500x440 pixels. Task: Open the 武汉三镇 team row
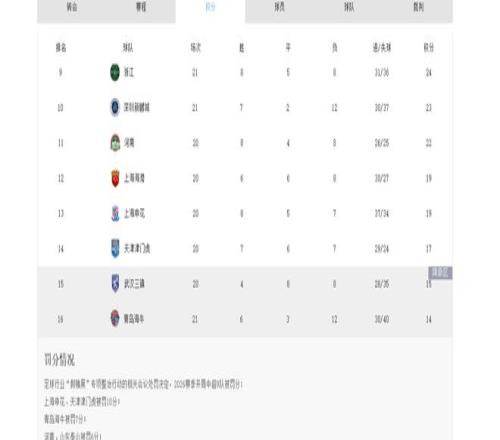(x=245, y=284)
